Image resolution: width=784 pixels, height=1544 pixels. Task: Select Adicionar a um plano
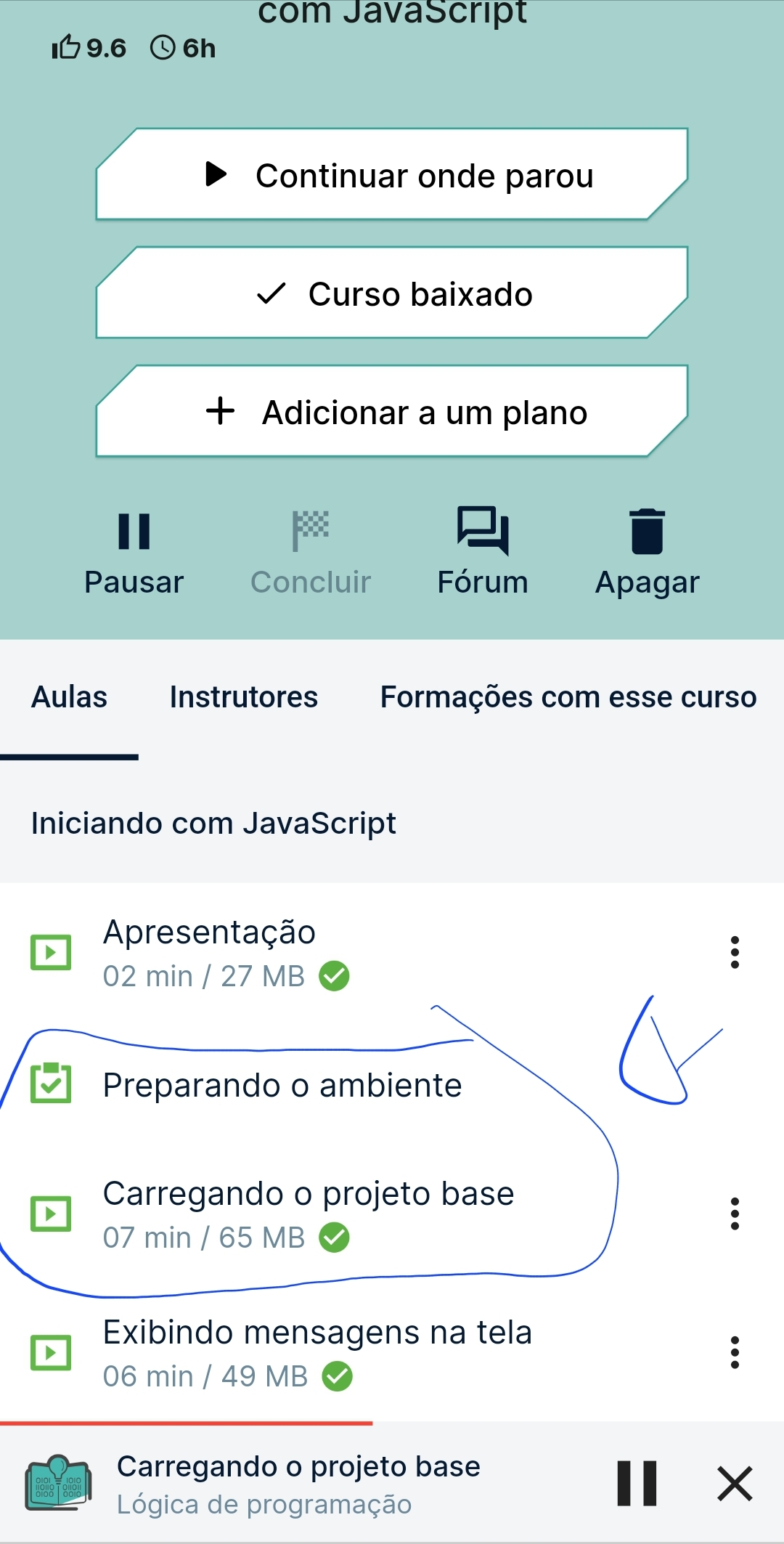(x=392, y=412)
